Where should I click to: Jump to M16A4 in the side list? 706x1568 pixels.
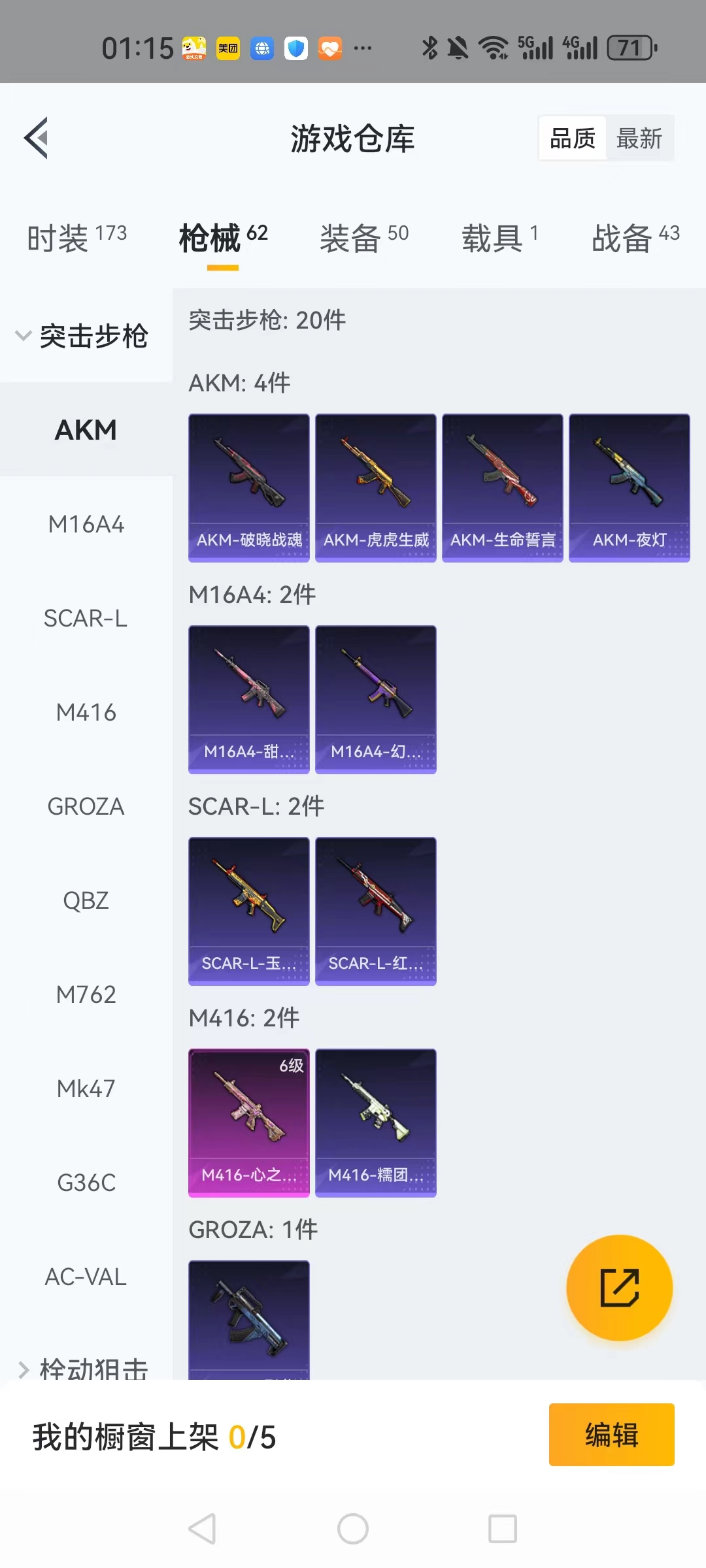(x=86, y=524)
